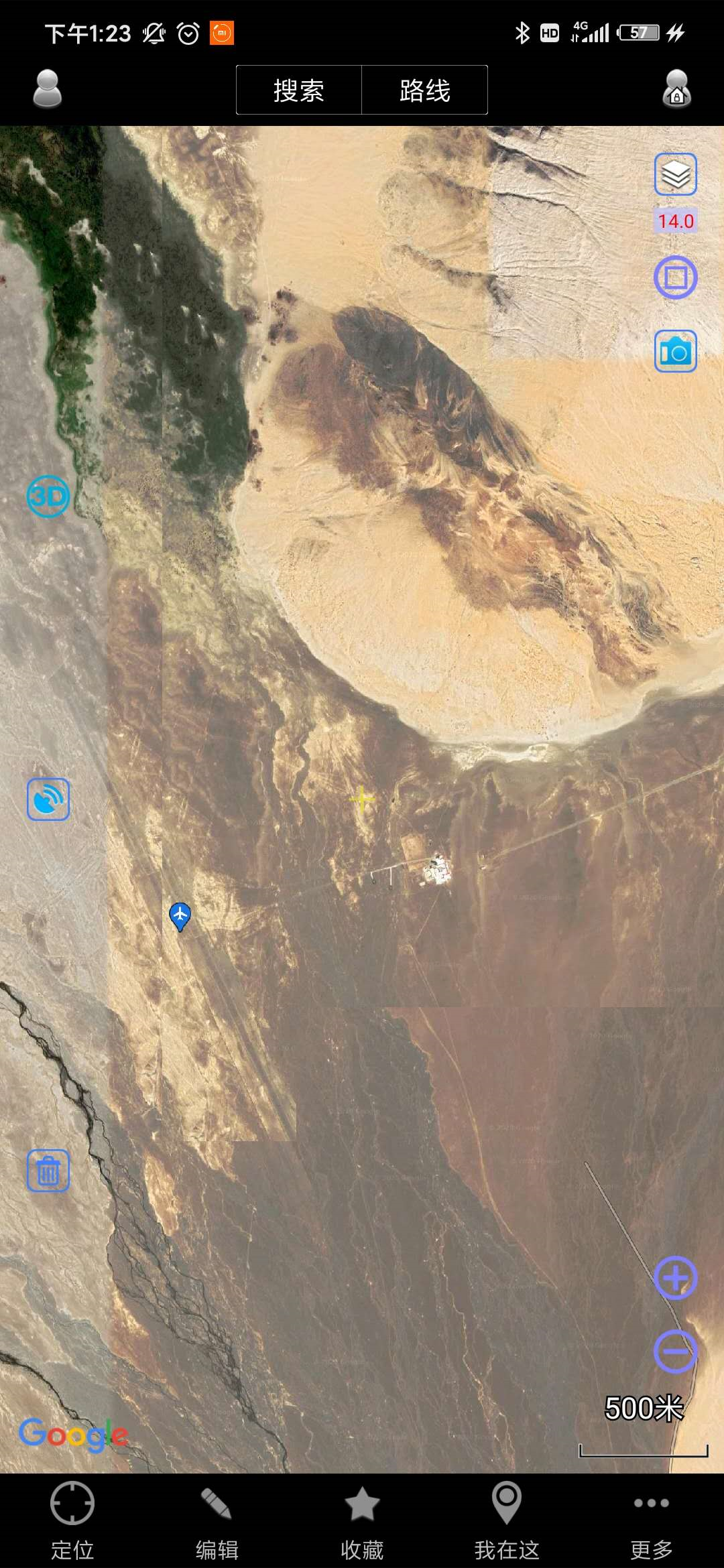Viewport: 724px width, 1568px height.
Task: Select the airplane marker on map
Action: pyautogui.click(x=180, y=915)
